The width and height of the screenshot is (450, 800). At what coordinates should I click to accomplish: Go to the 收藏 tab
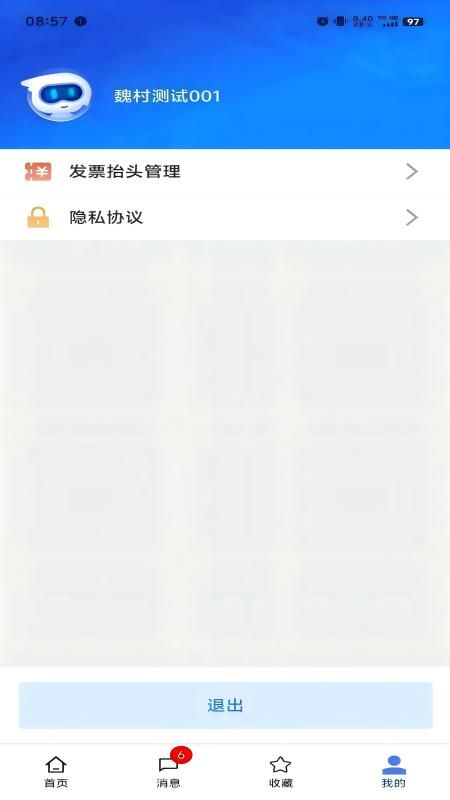point(281,771)
